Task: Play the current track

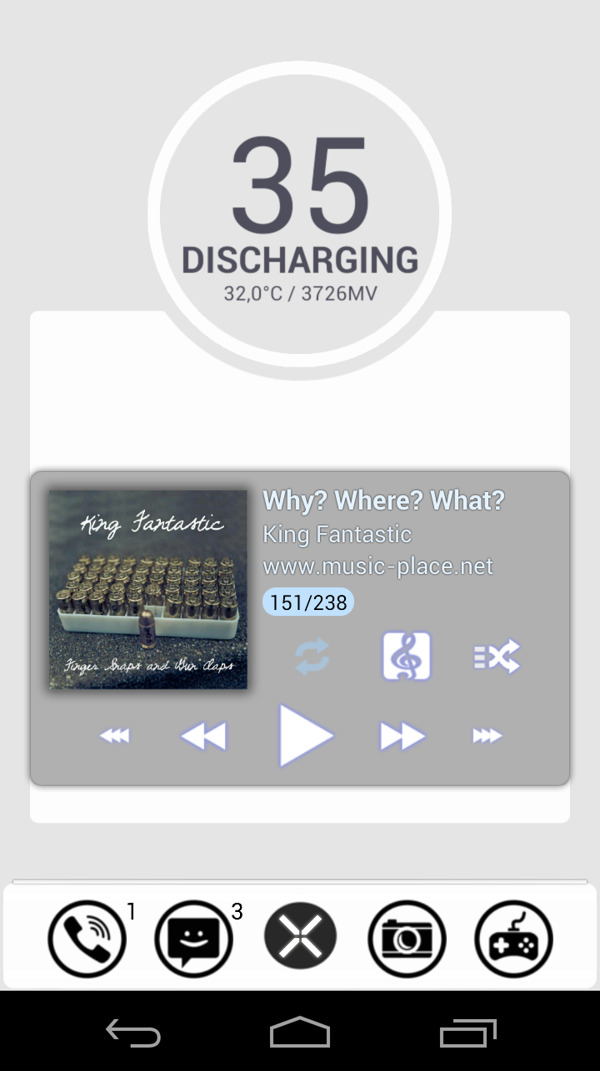Action: tap(304, 736)
